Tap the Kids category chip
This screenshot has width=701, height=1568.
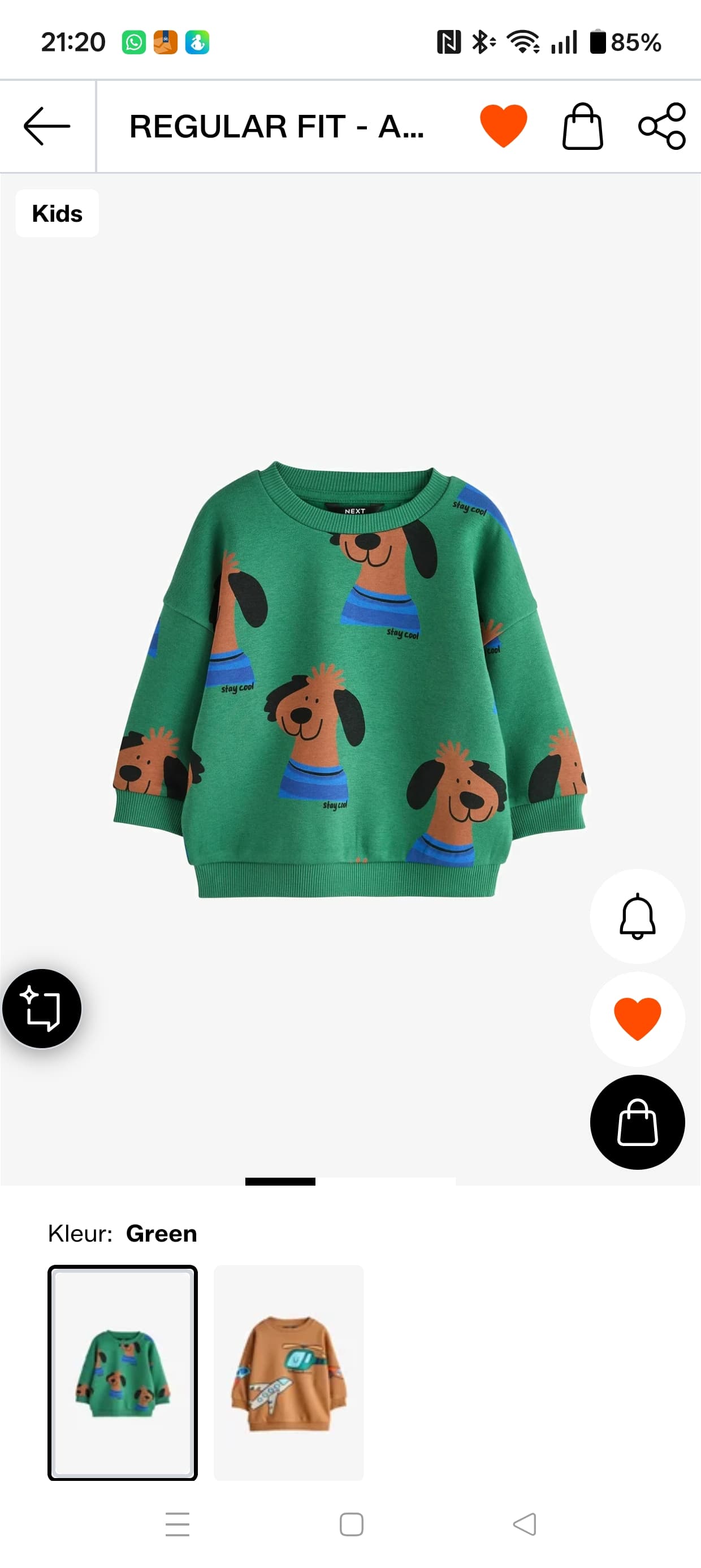pos(57,214)
